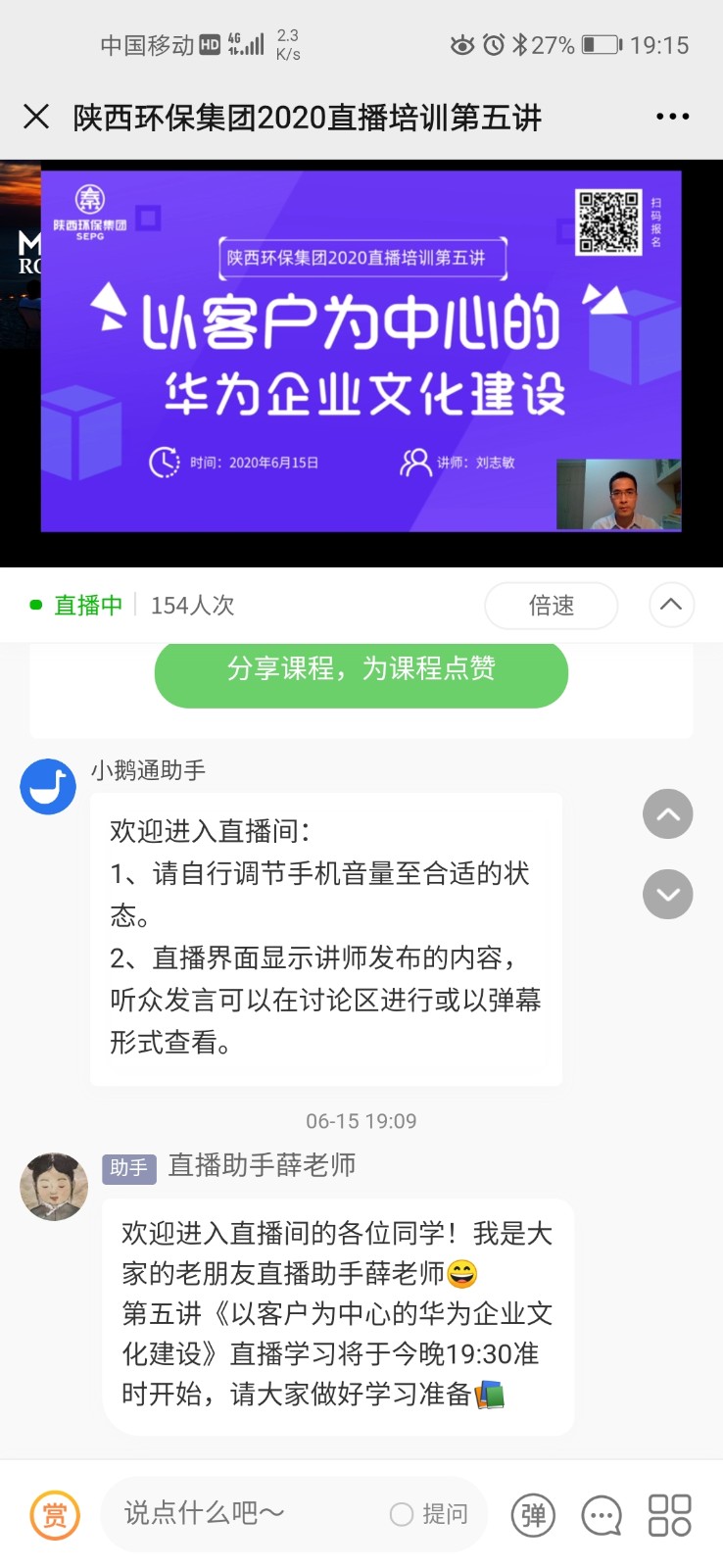Open the grid menu icon
Viewport: 723px width, 1568px height.
(670, 1515)
